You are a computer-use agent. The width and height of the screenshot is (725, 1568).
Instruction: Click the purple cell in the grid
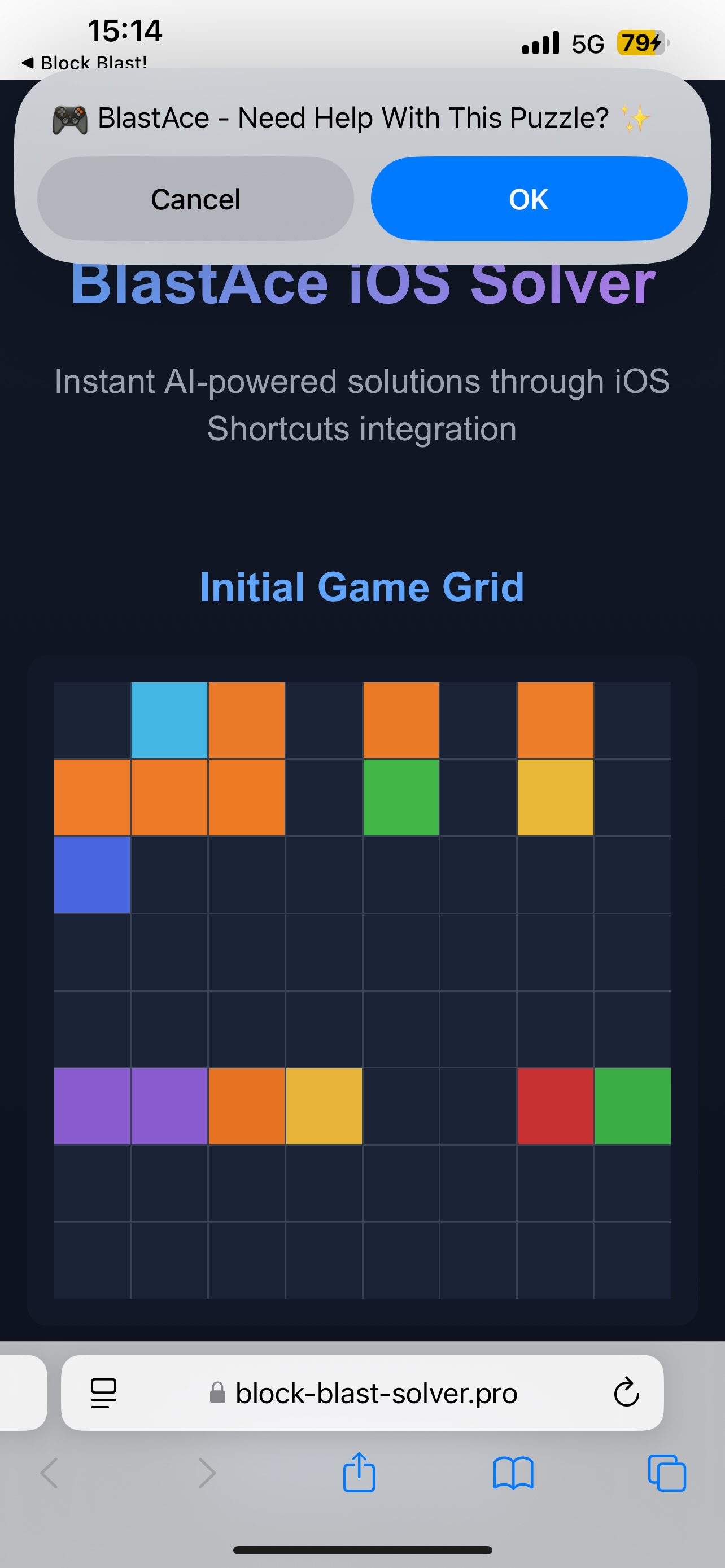click(91, 1105)
